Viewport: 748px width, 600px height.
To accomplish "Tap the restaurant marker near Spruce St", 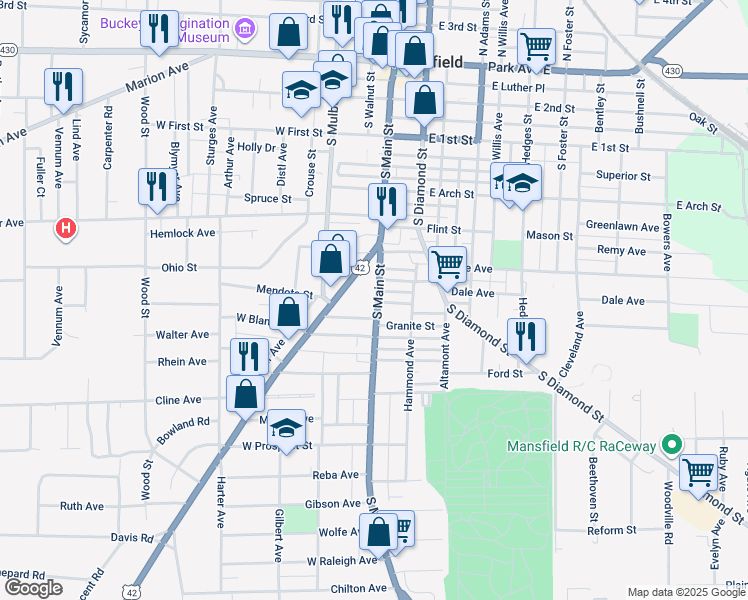I will 157,187.
